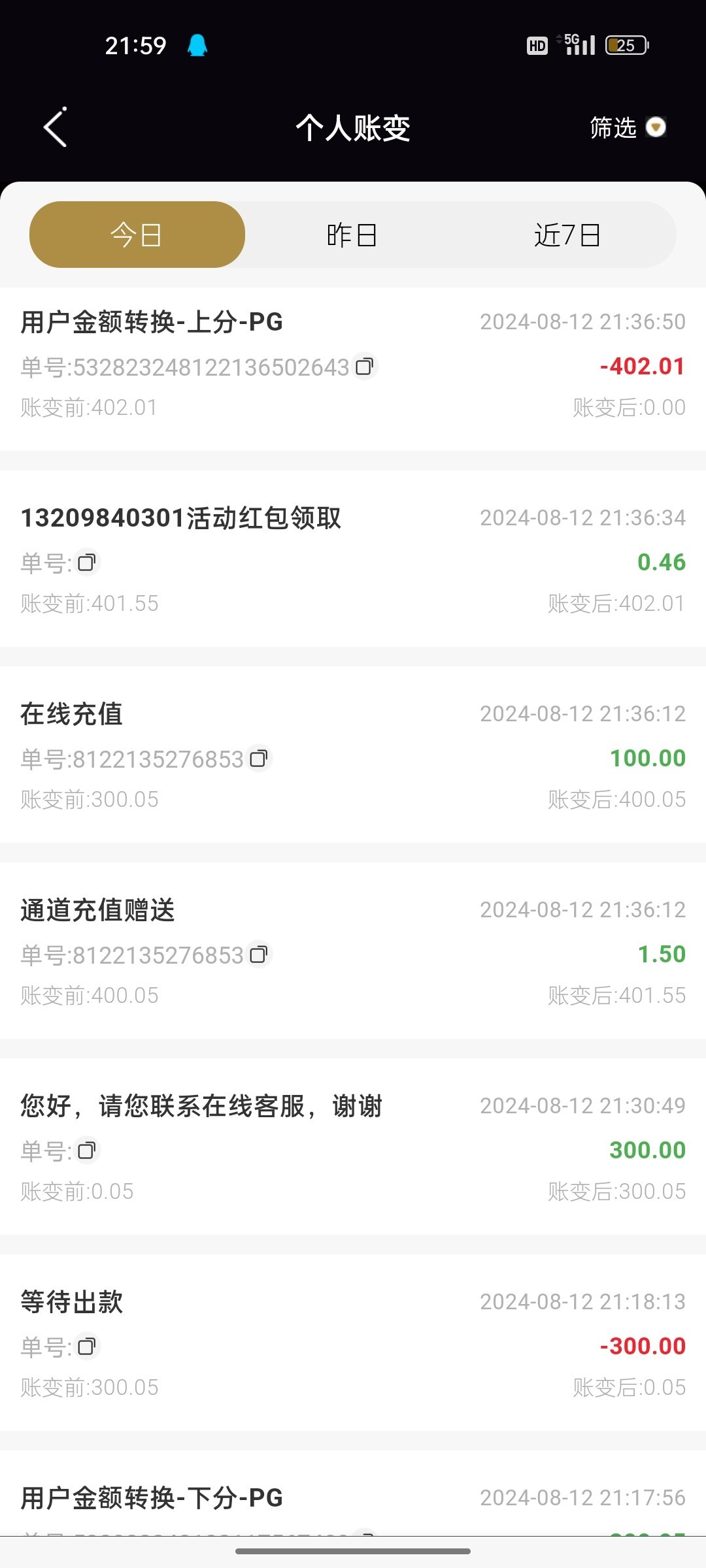Copy order number 5328232481221365​02643
The image size is (706, 1568).
pyautogui.click(x=365, y=367)
